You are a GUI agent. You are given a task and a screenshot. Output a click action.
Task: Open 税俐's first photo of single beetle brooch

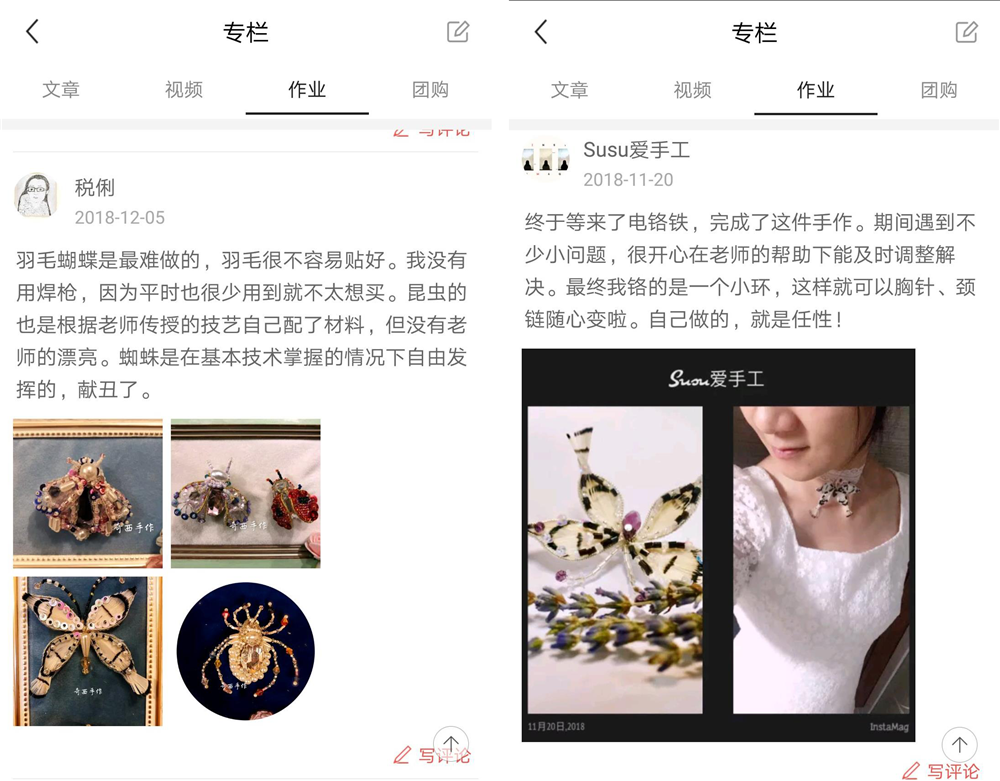88,493
